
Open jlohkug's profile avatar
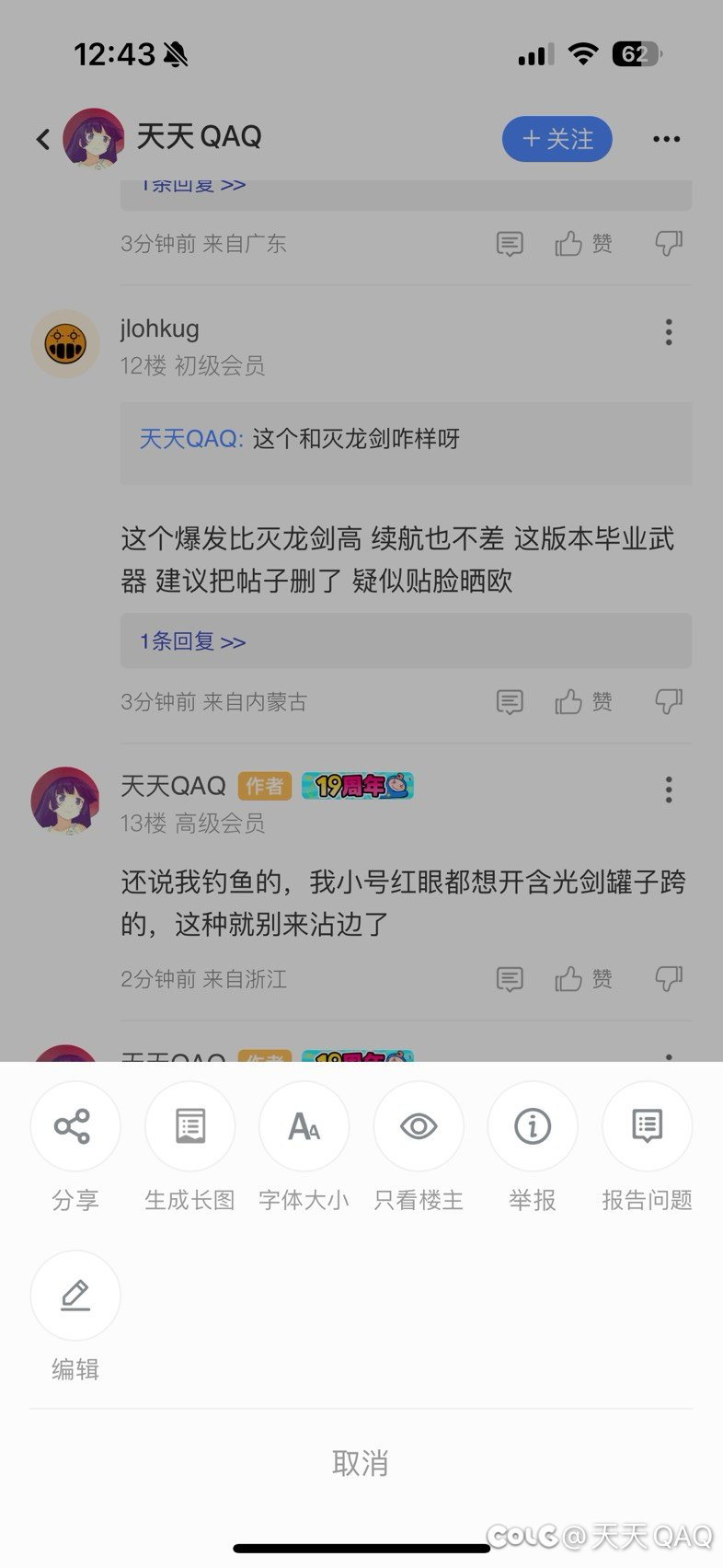[65, 344]
